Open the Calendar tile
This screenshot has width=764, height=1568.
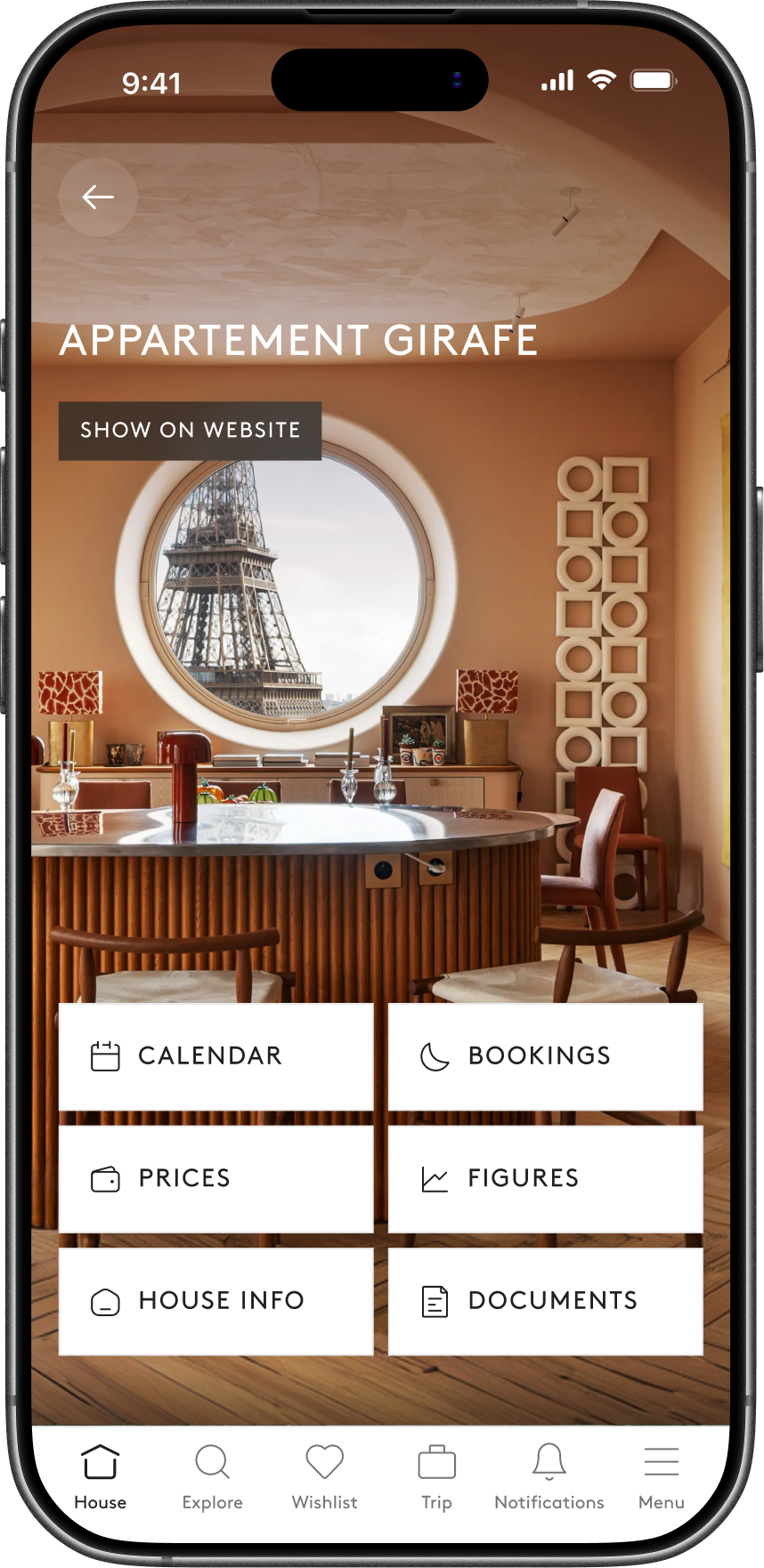click(x=215, y=1056)
